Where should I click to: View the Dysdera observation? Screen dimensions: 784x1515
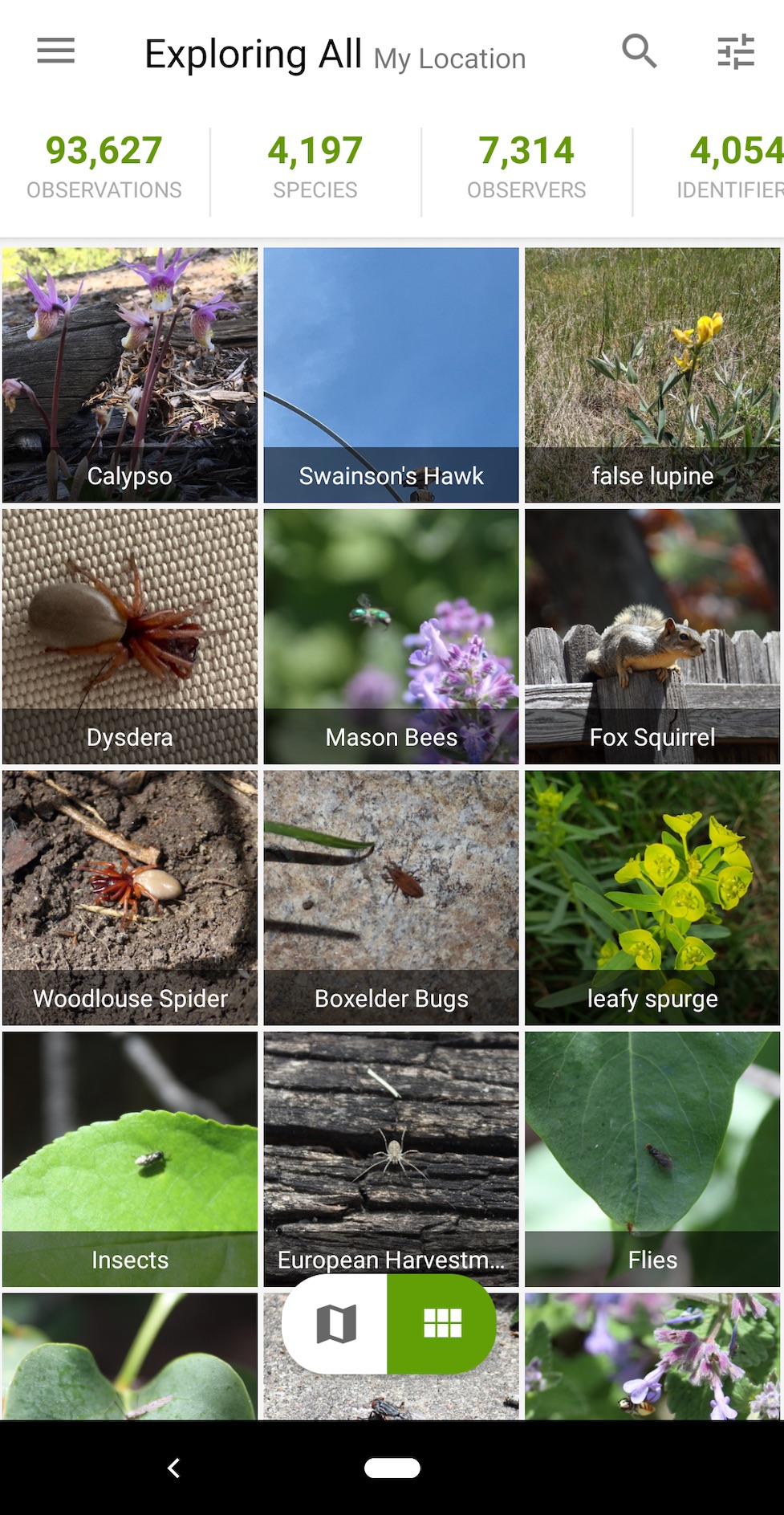click(x=130, y=636)
